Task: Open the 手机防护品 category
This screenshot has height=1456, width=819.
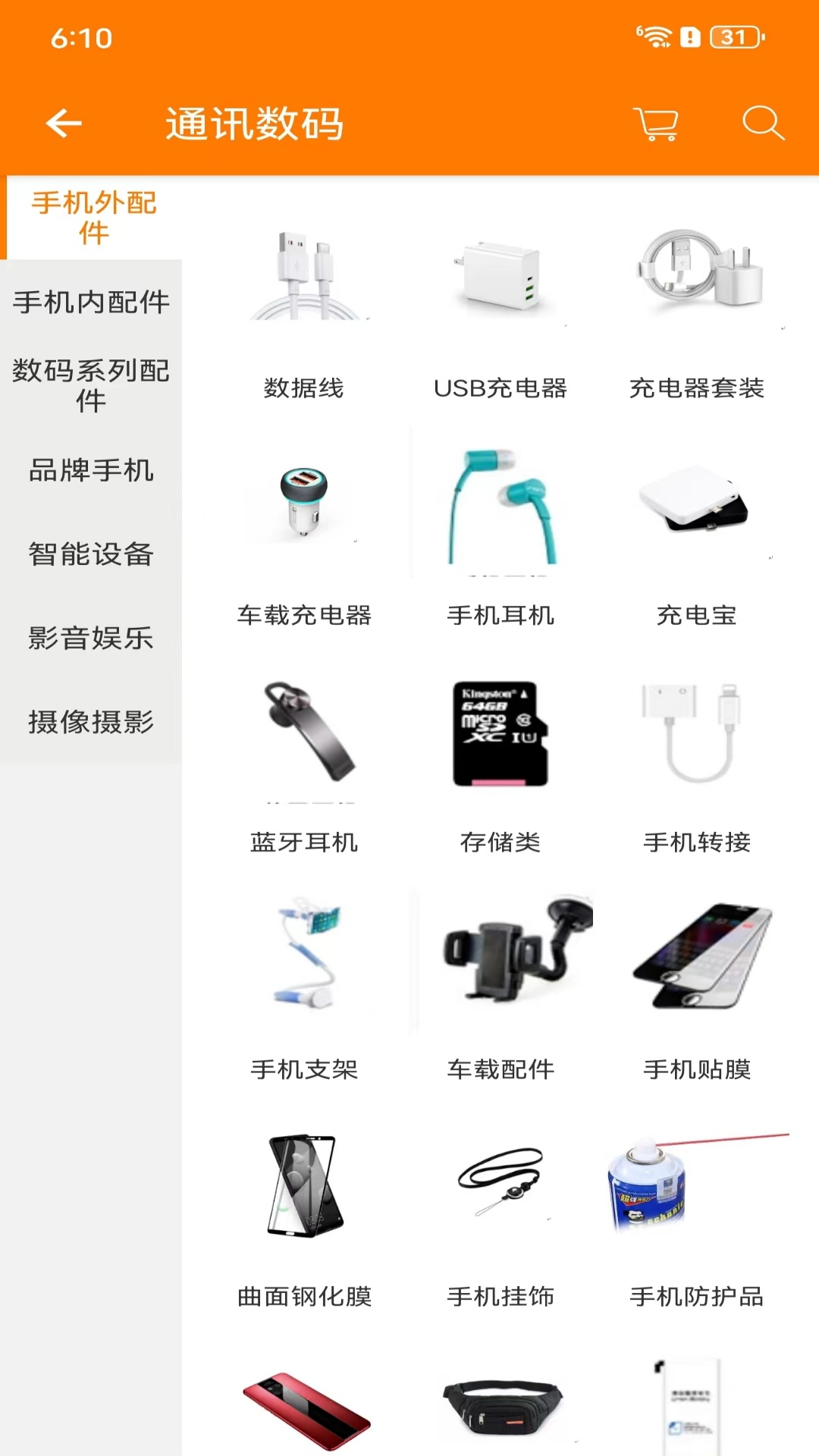Action: [698, 1213]
